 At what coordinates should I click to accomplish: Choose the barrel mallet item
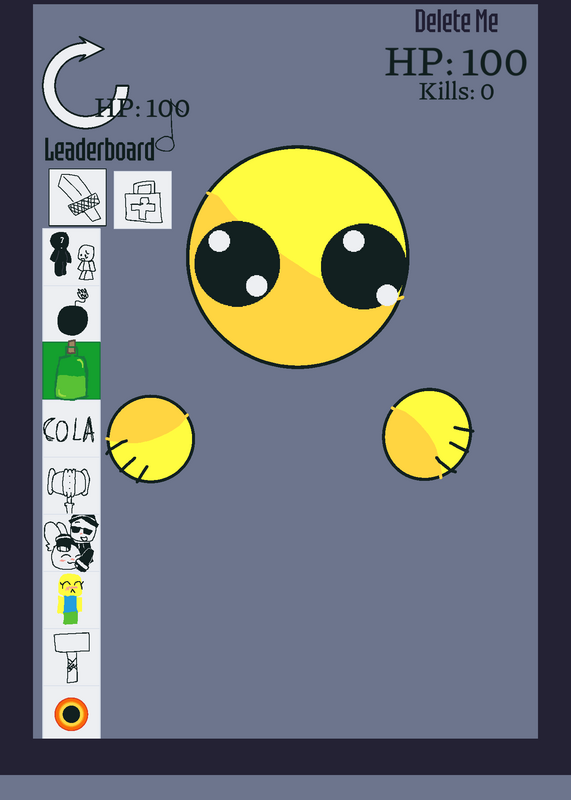[x=71, y=486]
